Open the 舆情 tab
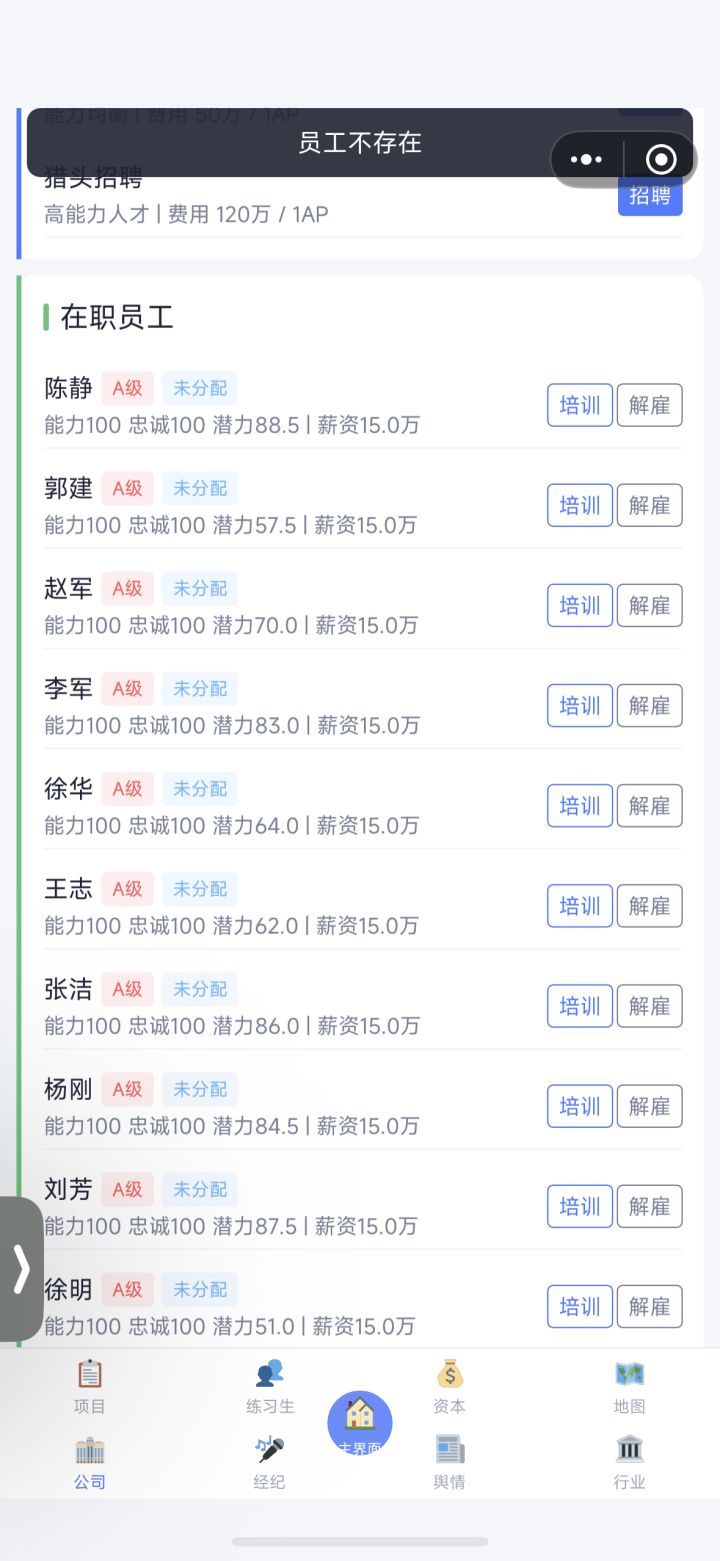720x1561 pixels. 450,1462
